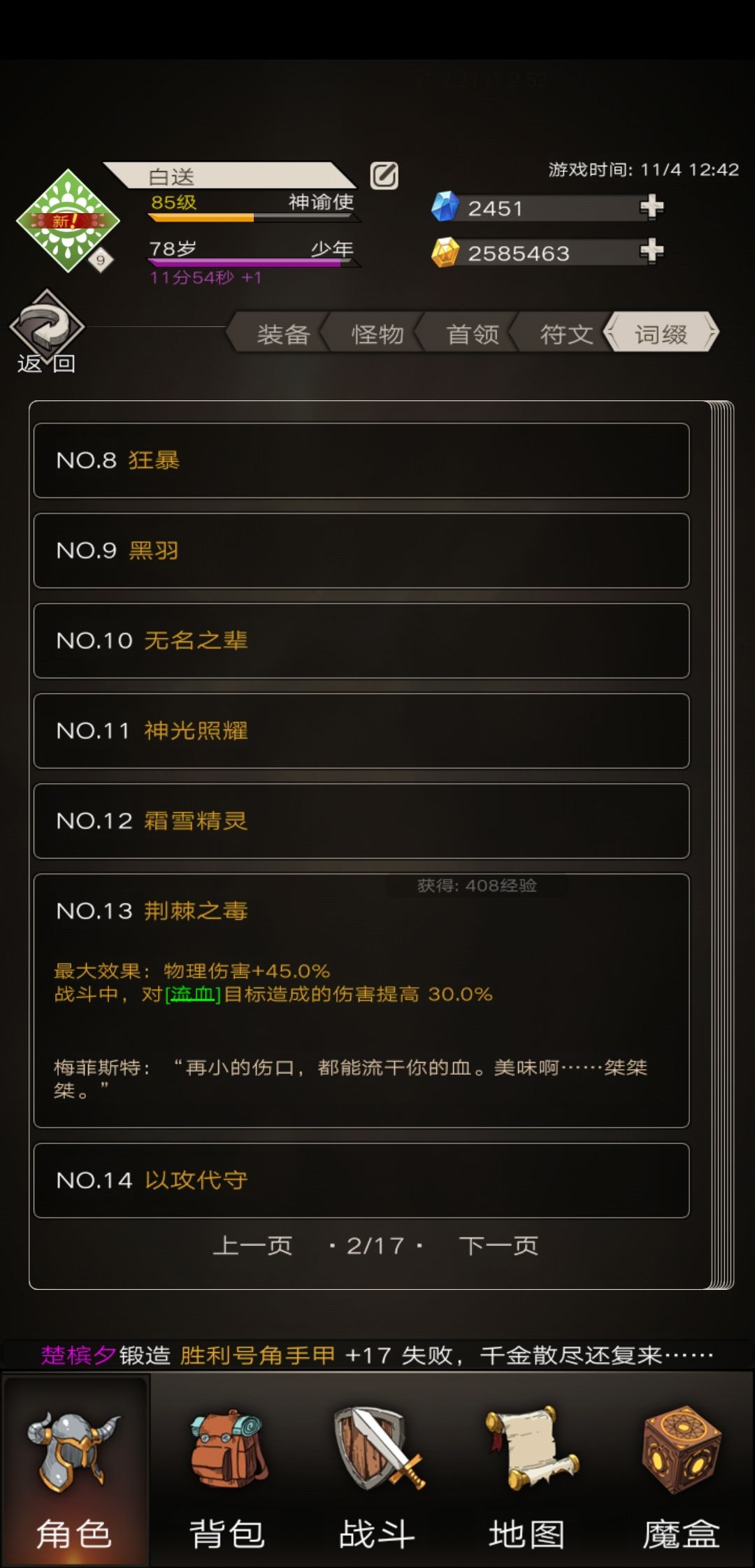Select the 符文 tab

(566, 335)
